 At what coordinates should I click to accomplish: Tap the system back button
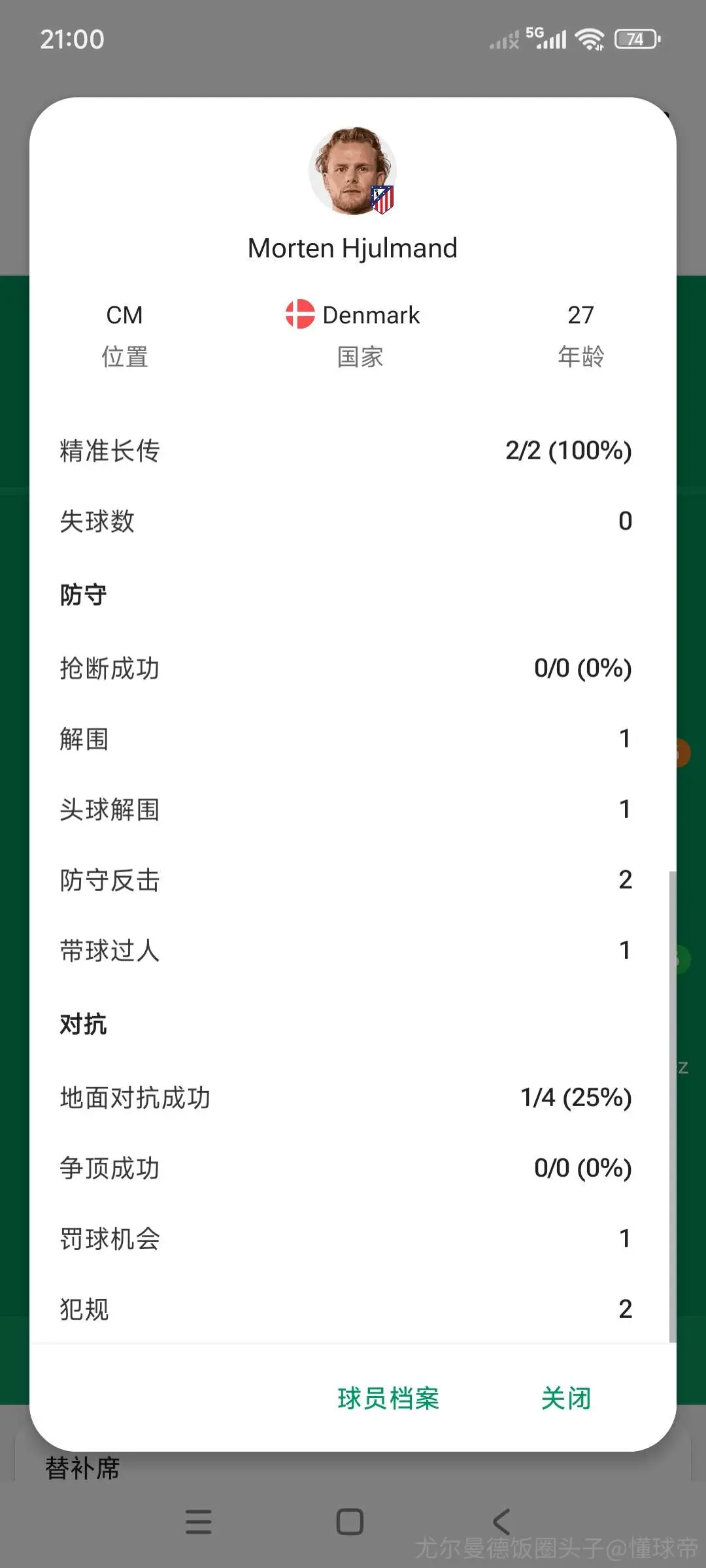pyautogui.click(x=501, y=1522)
